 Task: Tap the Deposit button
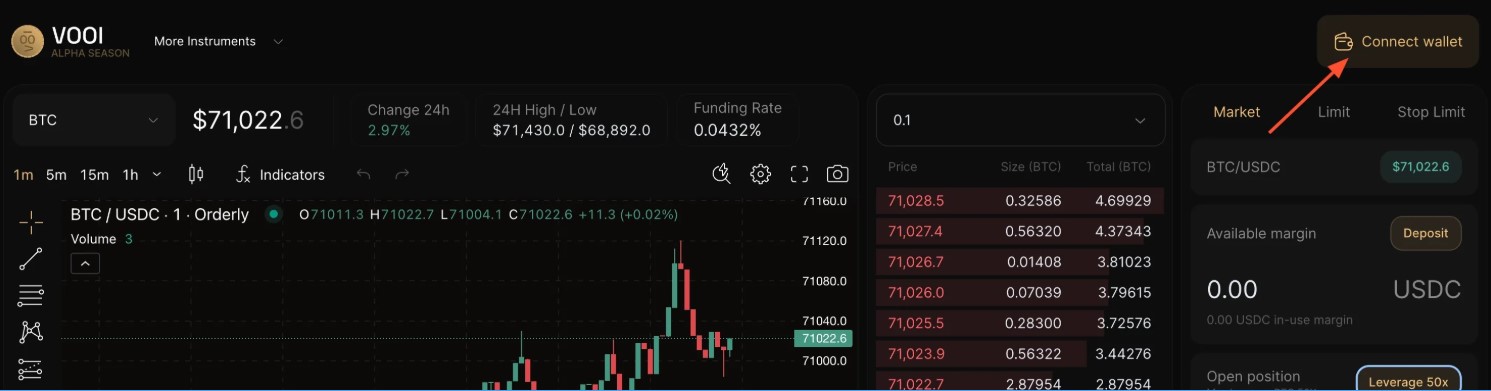[x=1426, y=233]
